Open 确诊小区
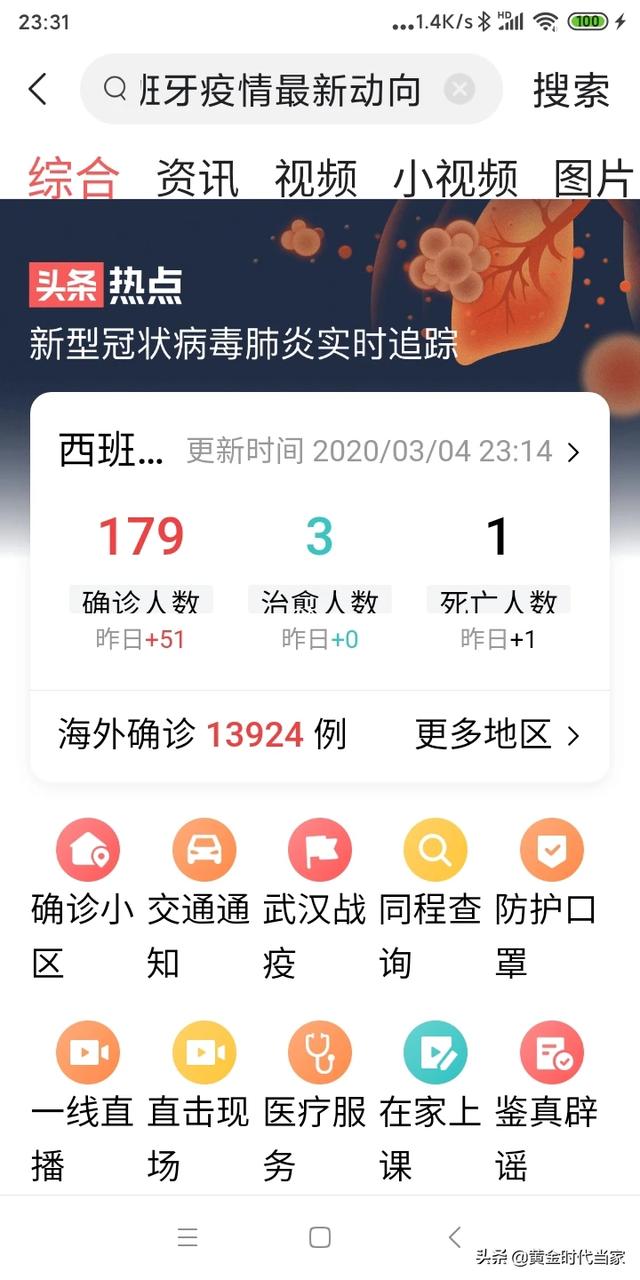The image size is (640, 1280). (x=86, y=850)
